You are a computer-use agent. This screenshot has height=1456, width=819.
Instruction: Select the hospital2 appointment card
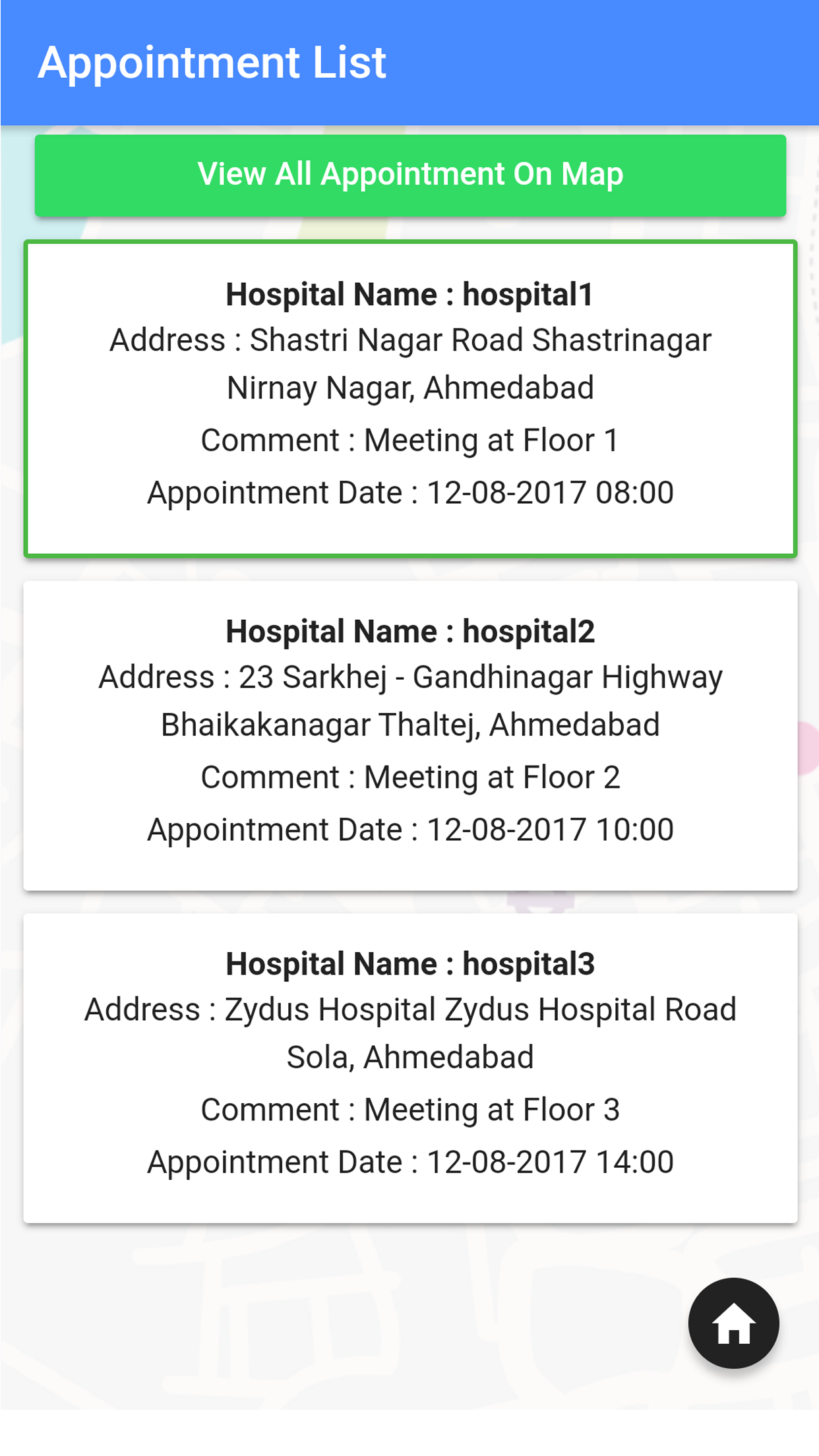(x=410, y=735)
